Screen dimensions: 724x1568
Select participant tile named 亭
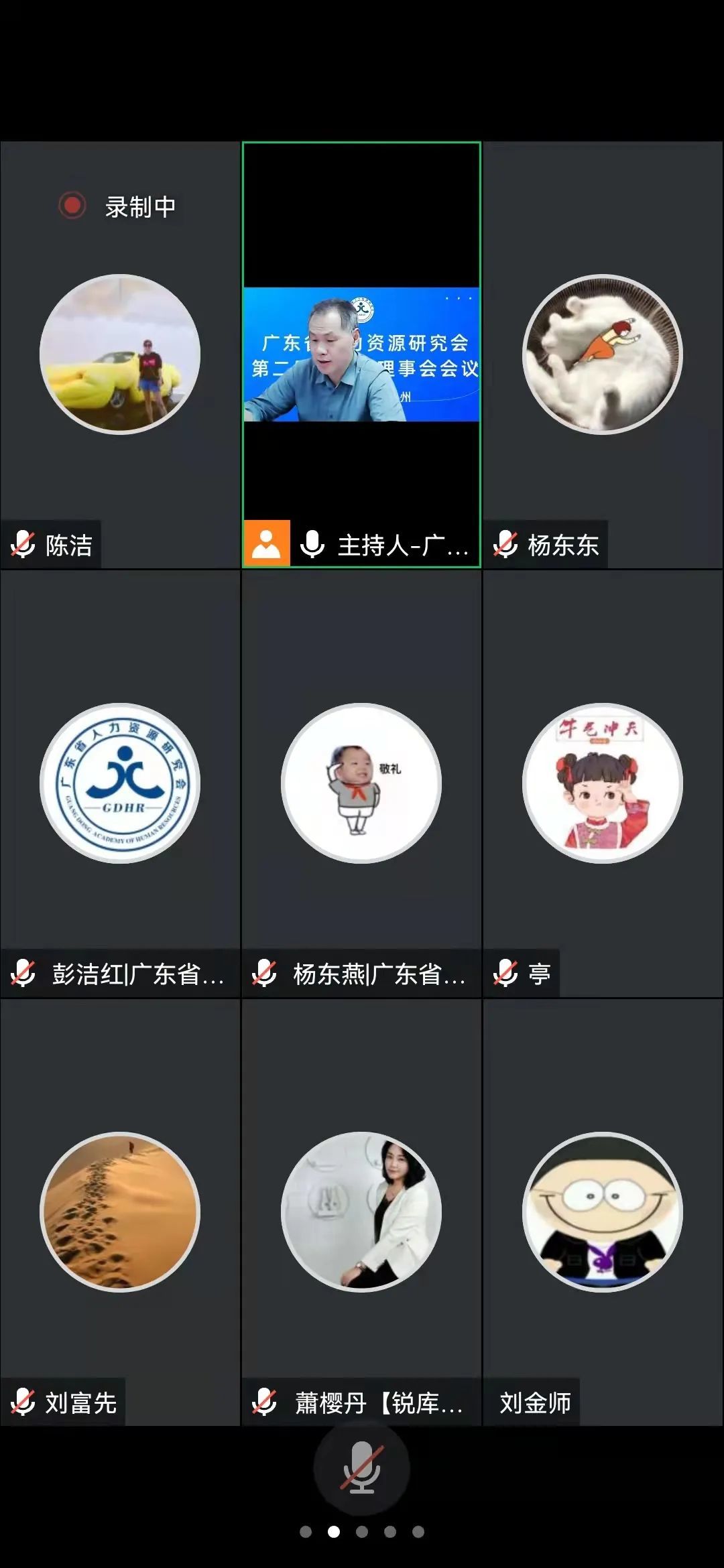tap(603, 784)
